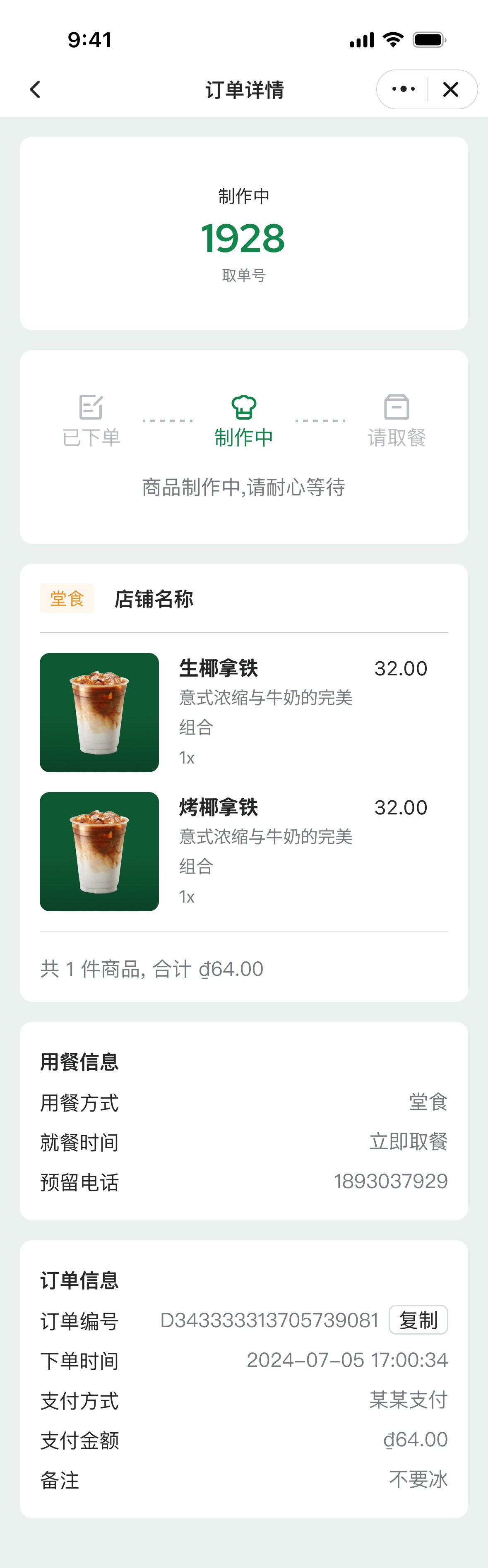This screenshot has height=1568, width=488.
Task: Go back from the order details page
Action: (35, 89)
